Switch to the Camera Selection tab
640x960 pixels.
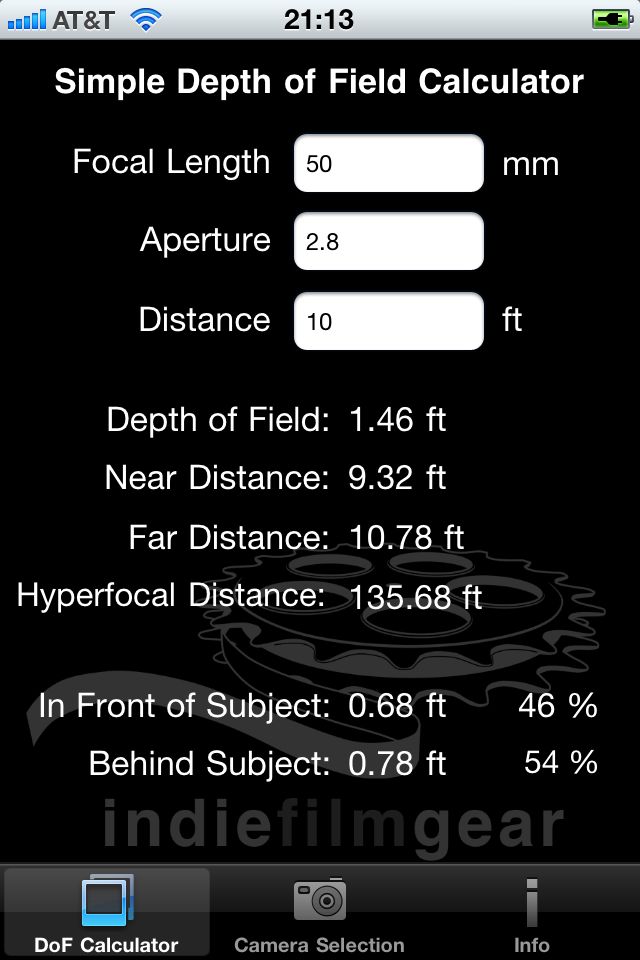(x=319, y=914)
